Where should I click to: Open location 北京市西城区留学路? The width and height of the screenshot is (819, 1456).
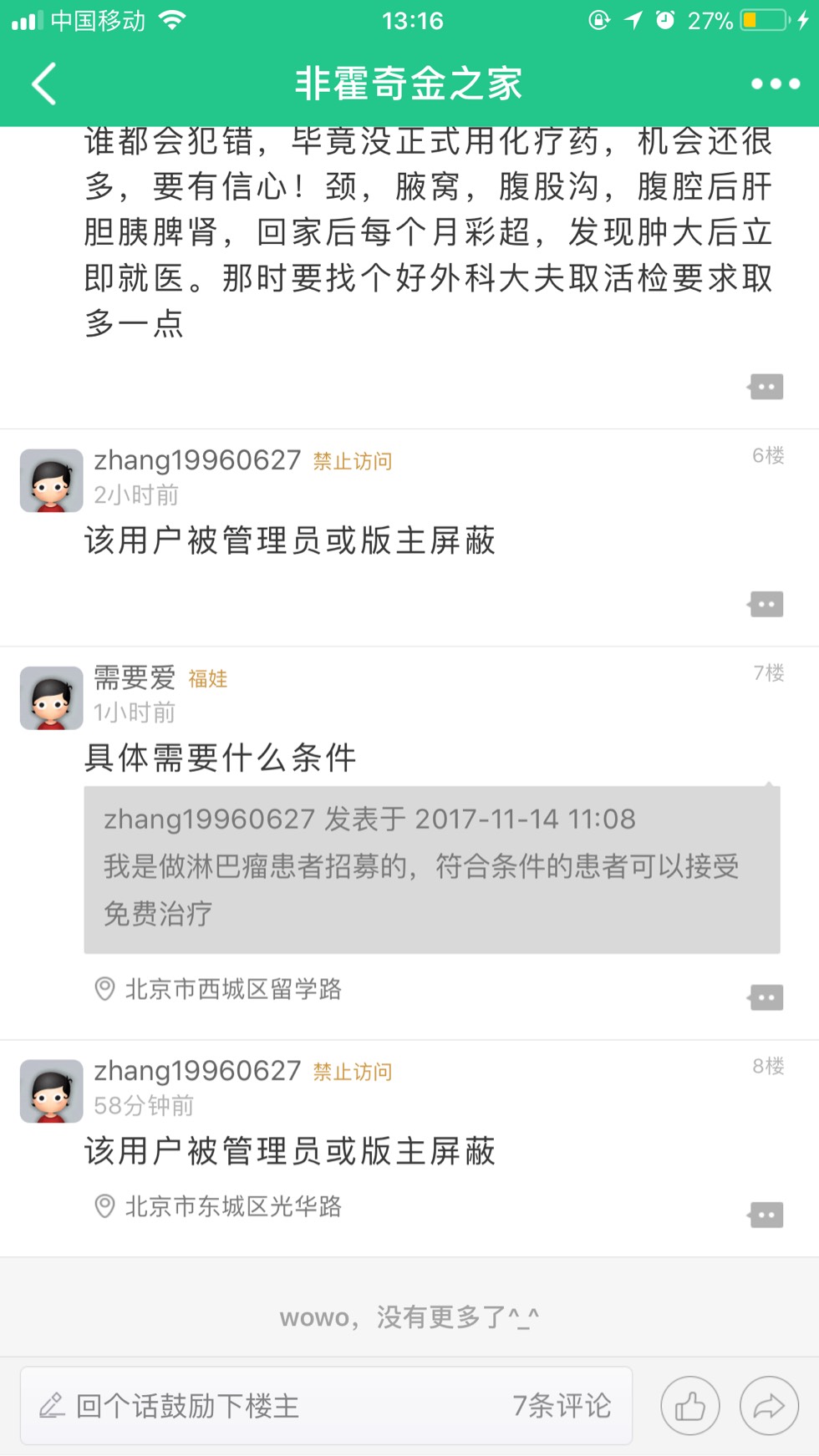click(232, 989)
